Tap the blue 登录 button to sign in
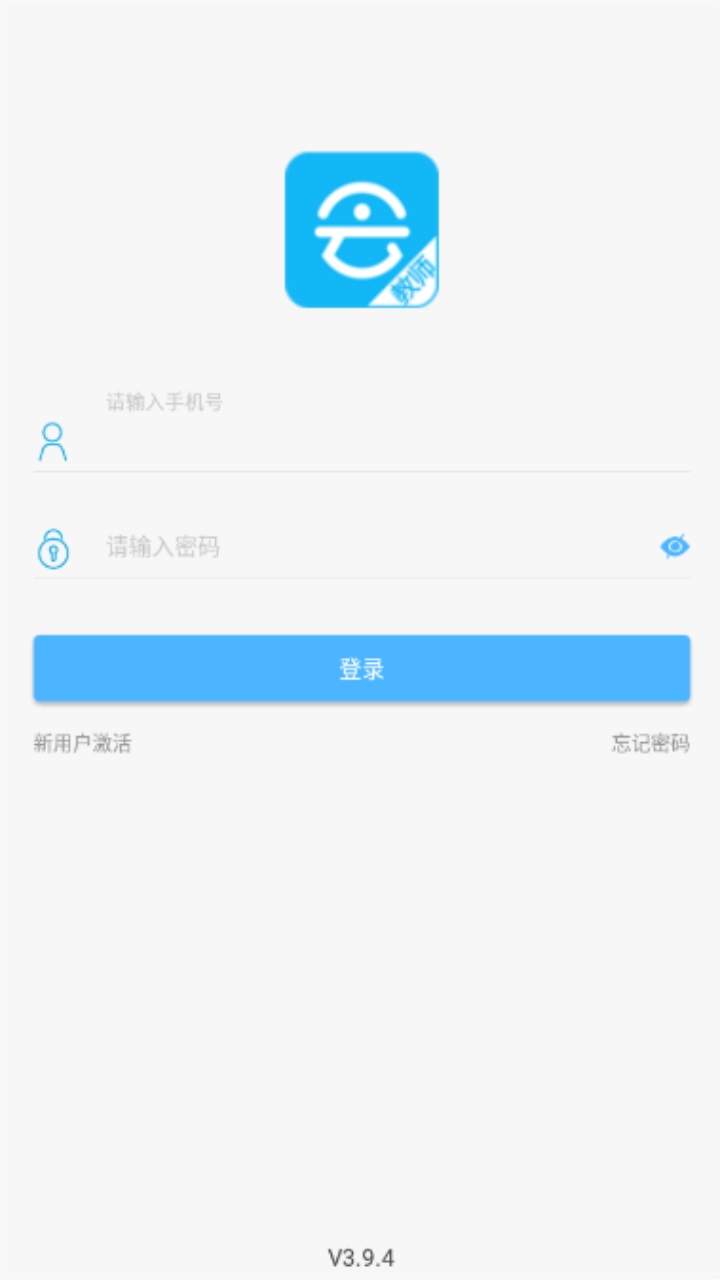The width and height of the screenshot is (720, 1280). click(x=361, y=667)
